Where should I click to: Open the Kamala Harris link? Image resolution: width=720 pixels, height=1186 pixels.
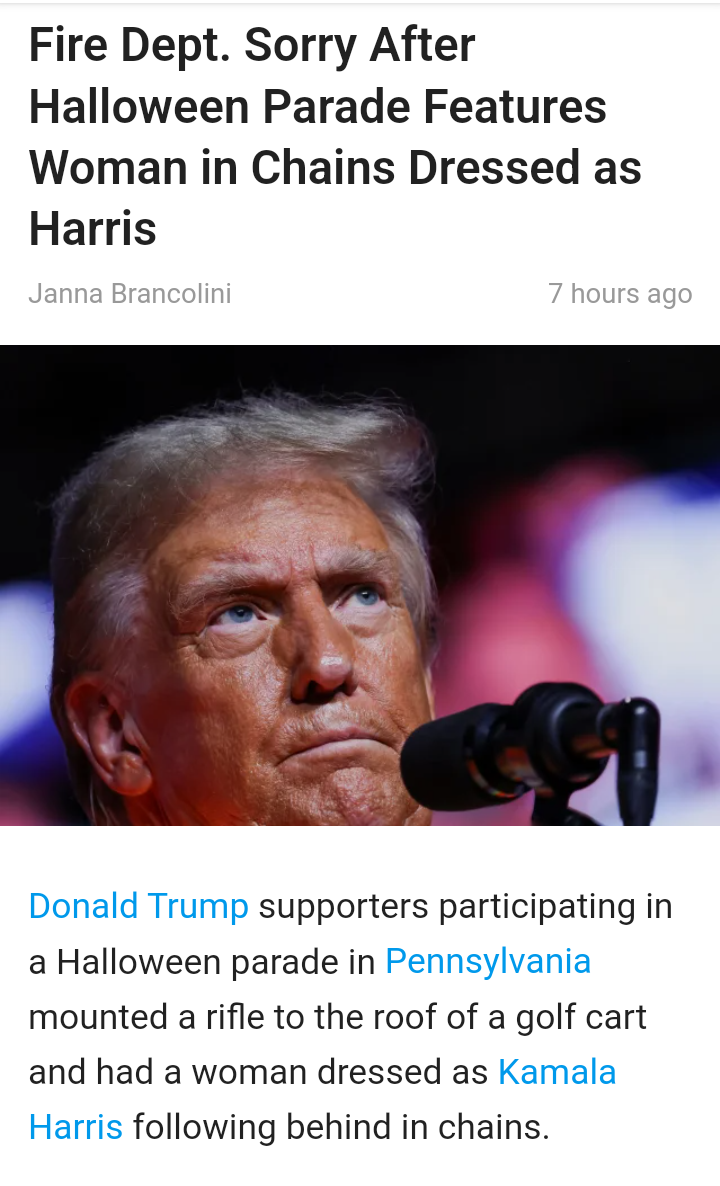(x=556, y=1072)
